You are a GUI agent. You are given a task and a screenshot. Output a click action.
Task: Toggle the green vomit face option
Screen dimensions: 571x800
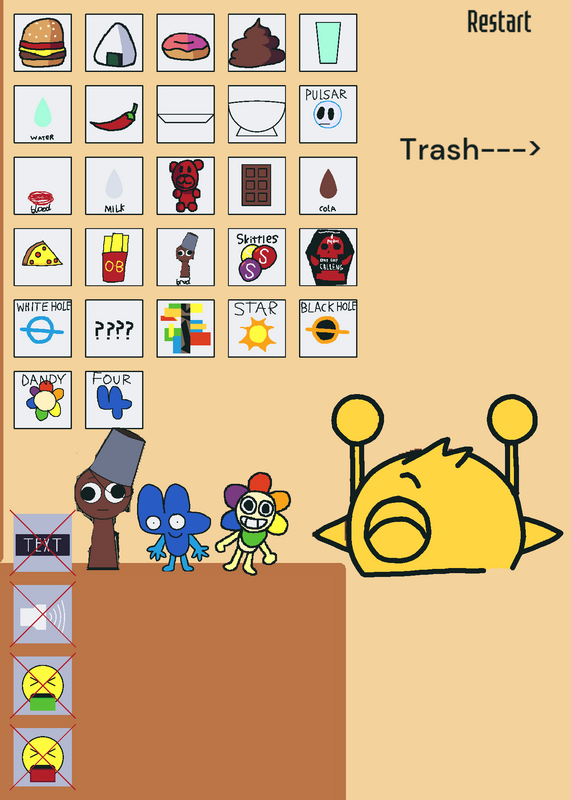43,686
